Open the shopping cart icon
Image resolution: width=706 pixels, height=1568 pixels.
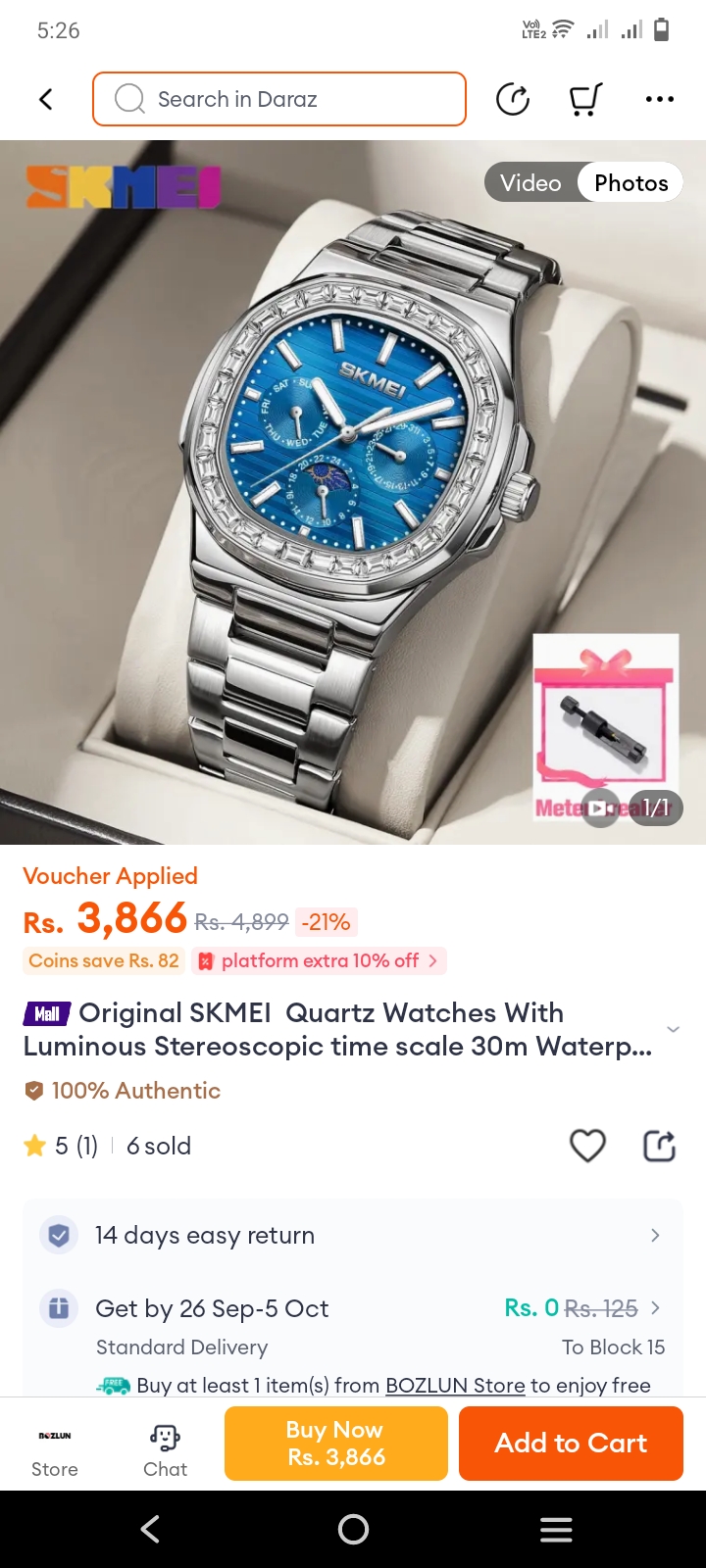coord(585,99)
